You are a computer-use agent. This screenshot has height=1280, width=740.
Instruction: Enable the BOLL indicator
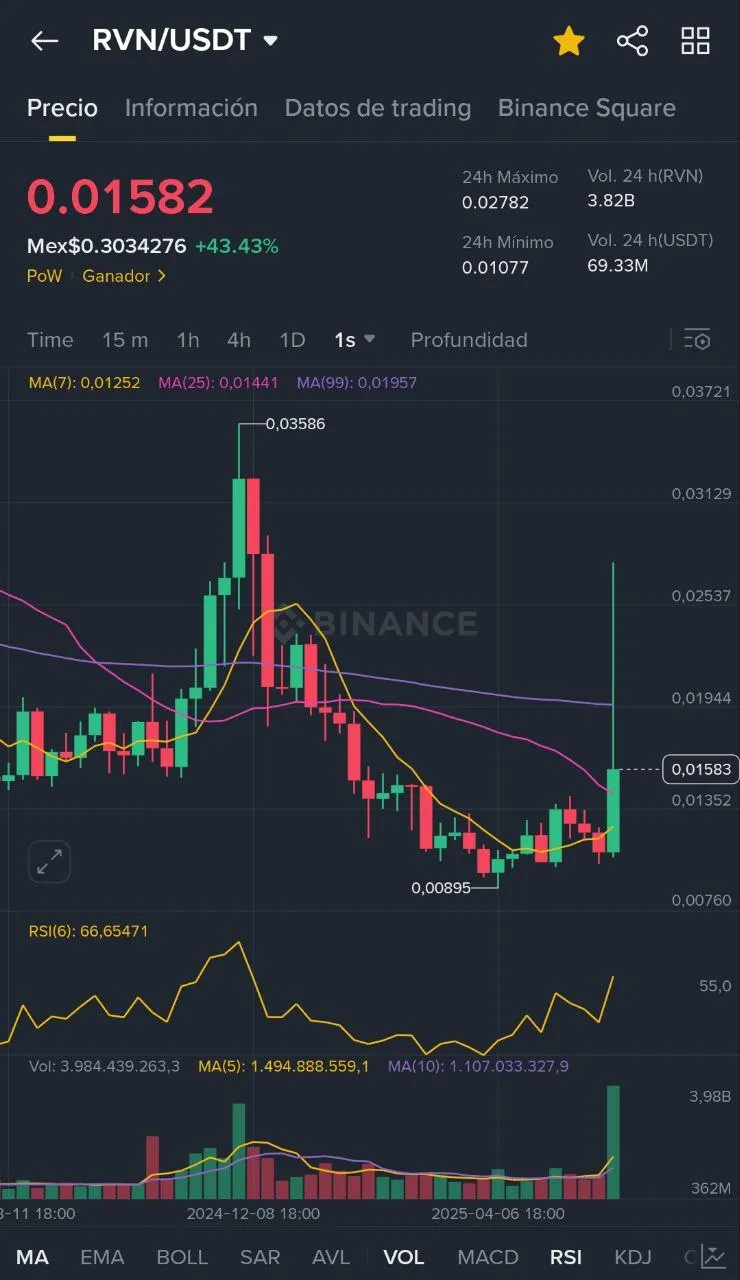click(x=182, y=1257)
